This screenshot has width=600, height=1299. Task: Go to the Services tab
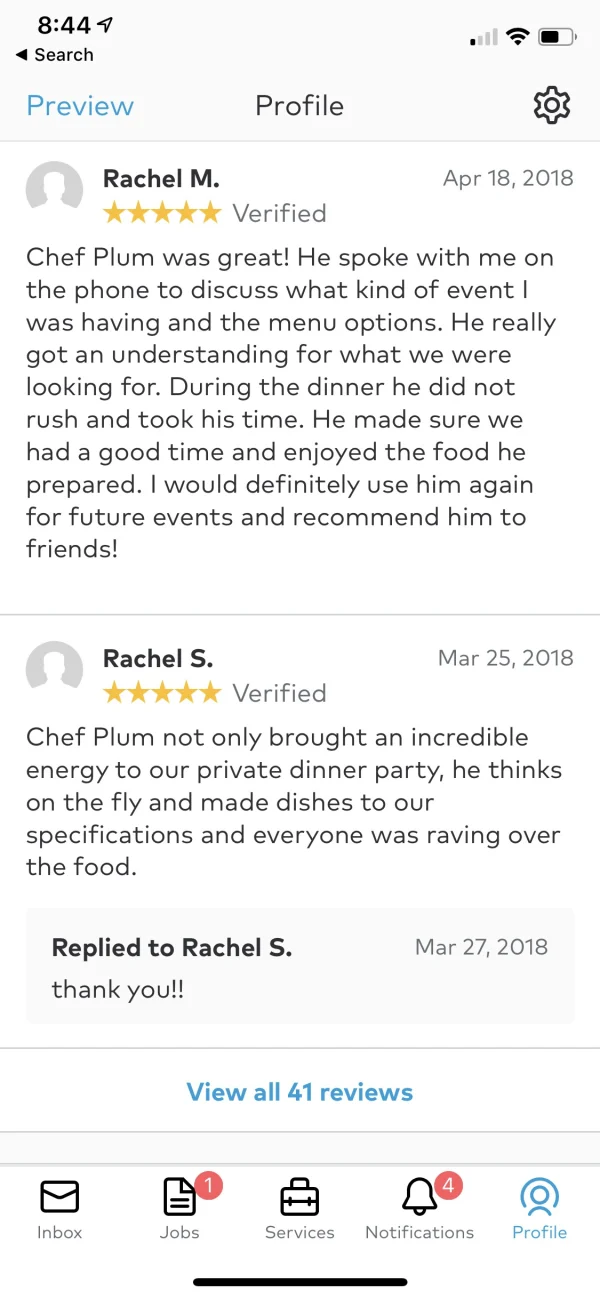(300, 1208)
